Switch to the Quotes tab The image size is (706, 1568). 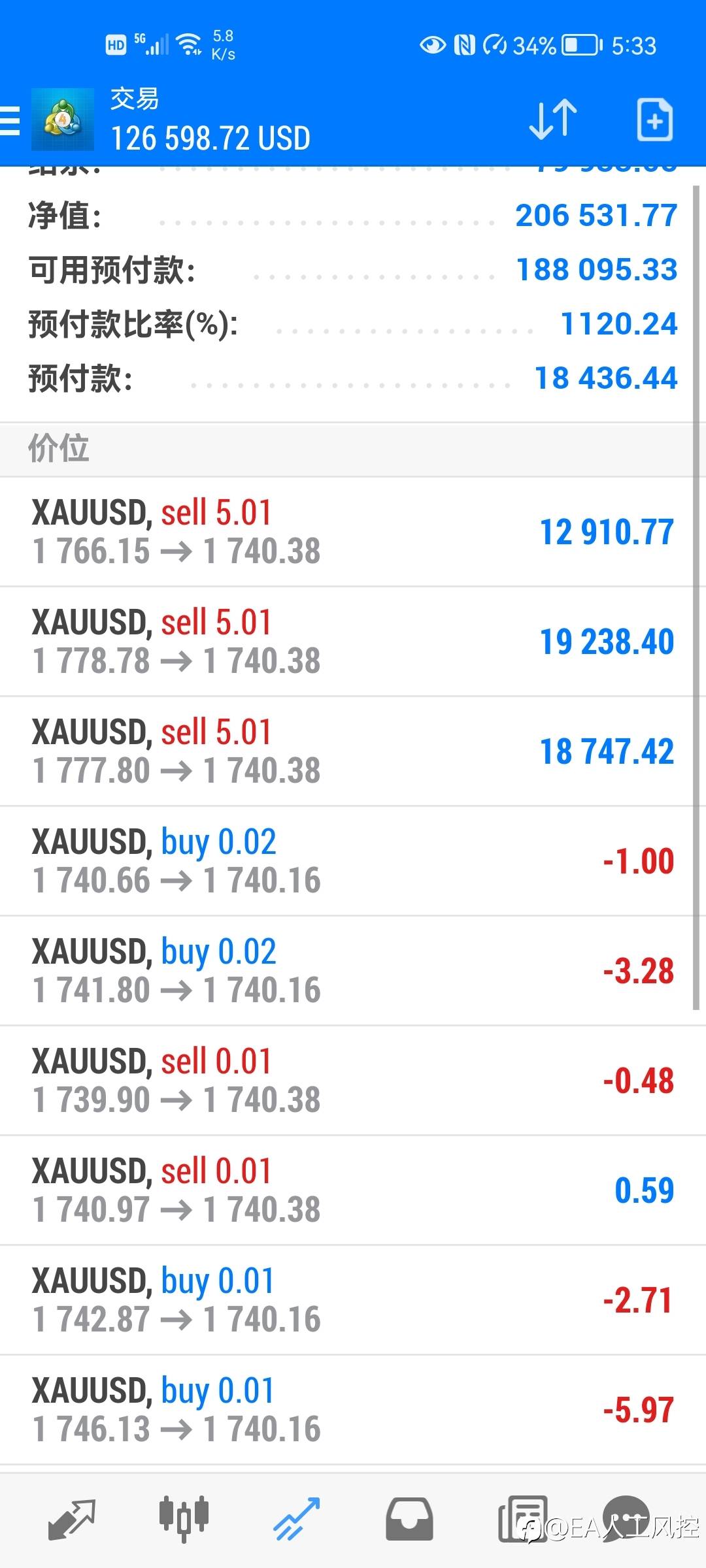click(x=72, y=1520)
